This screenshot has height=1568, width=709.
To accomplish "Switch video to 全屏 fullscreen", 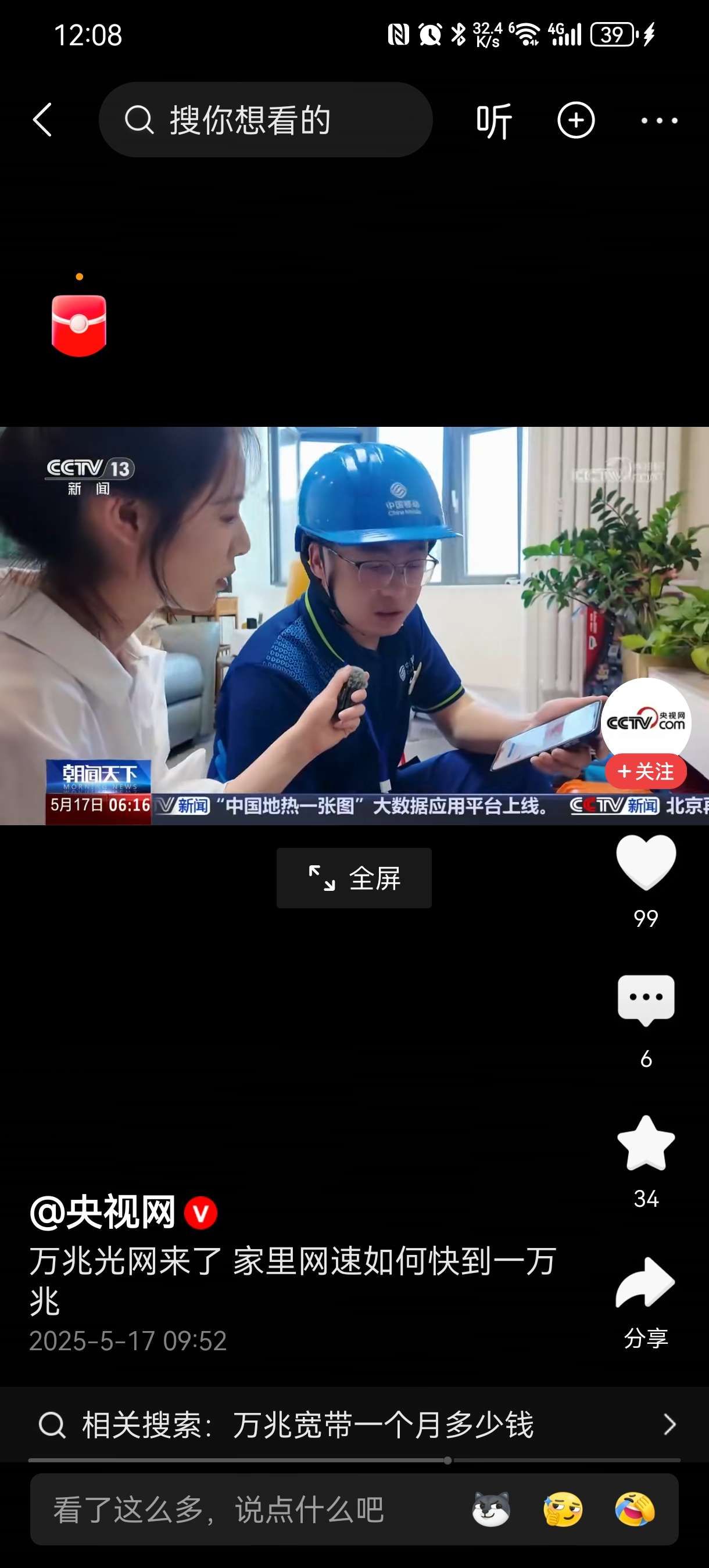I will [x=354, y=877].
